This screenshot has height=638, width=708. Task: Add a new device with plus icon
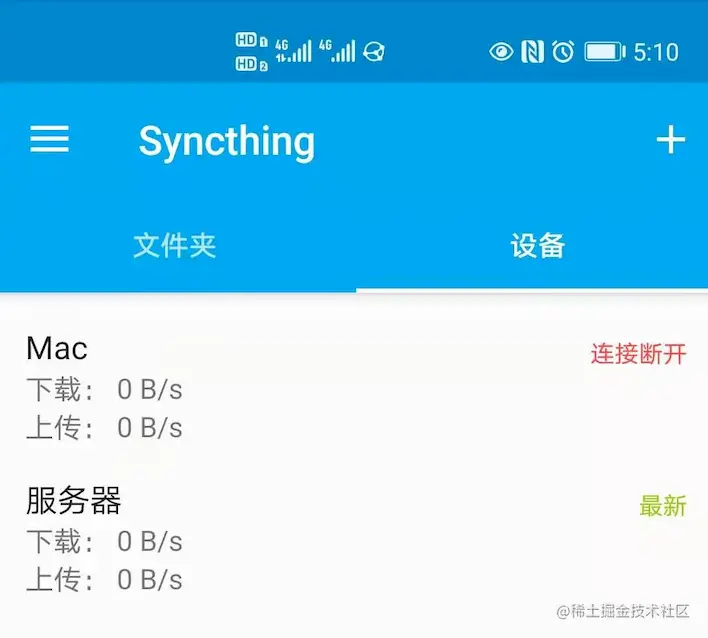click(x=670, y=140)
